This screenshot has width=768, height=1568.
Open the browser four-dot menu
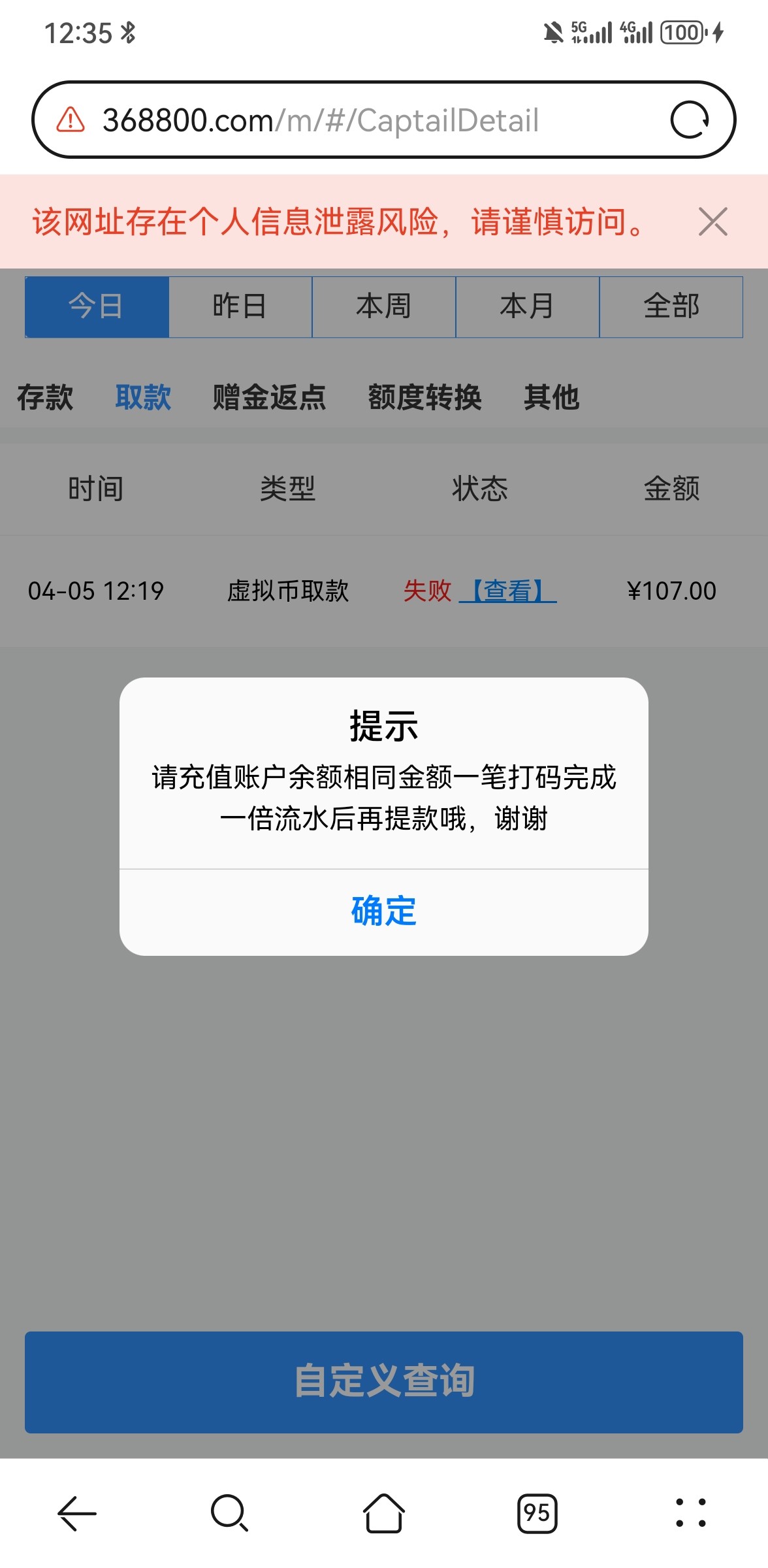tap(690, 1513)
